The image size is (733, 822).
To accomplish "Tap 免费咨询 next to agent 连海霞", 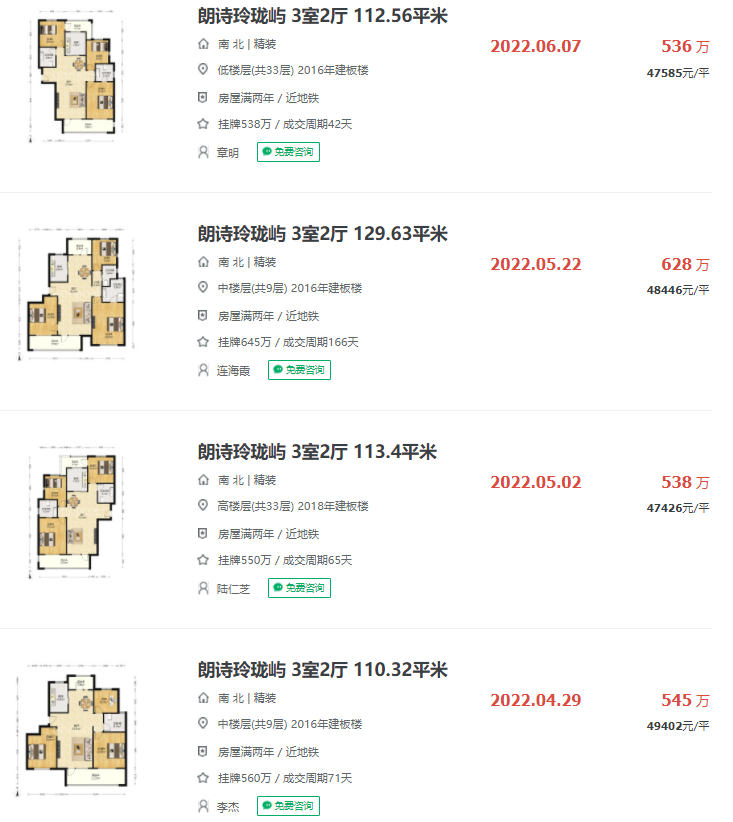I will pos(299,370).
